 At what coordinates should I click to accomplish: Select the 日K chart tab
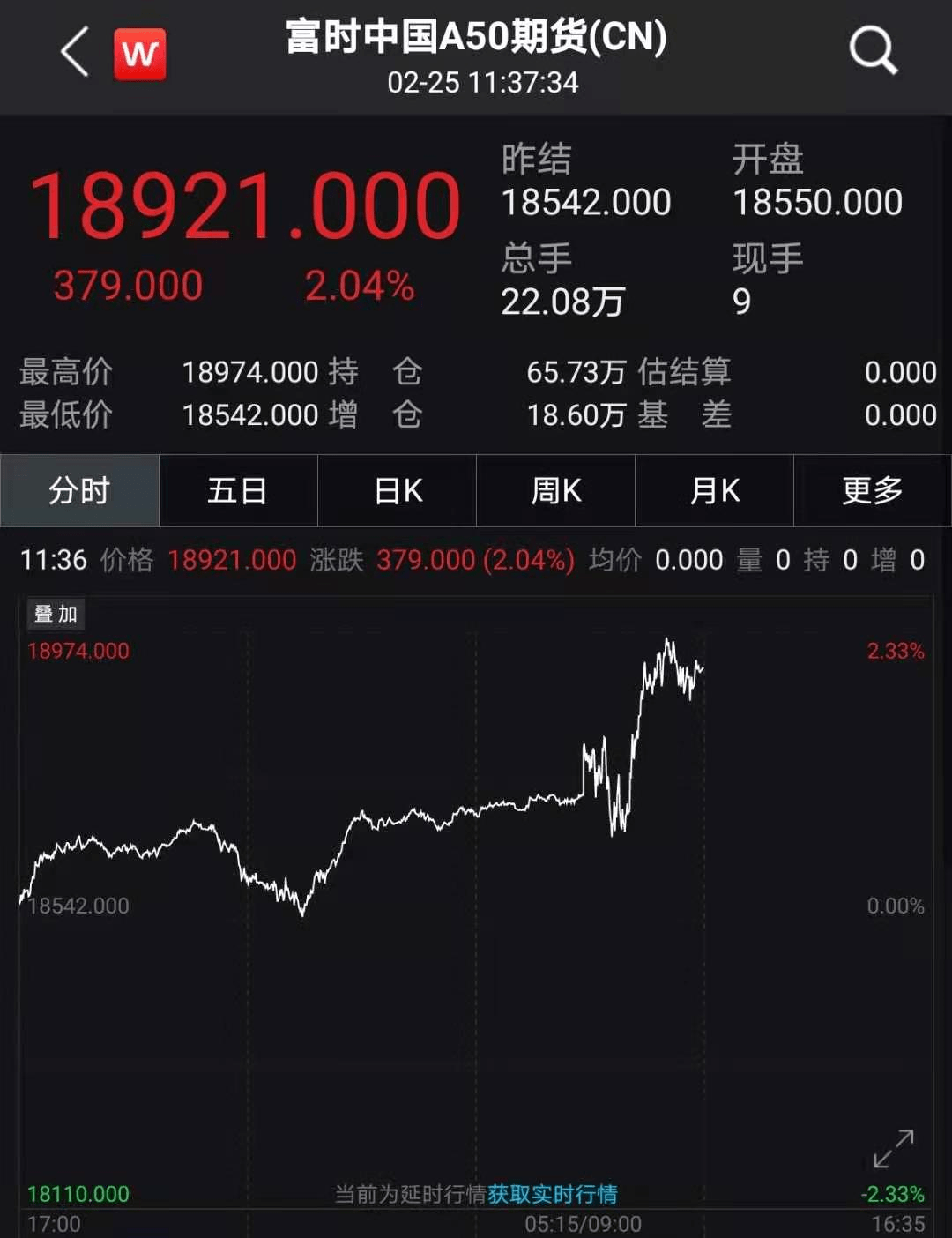pos(398,490)
